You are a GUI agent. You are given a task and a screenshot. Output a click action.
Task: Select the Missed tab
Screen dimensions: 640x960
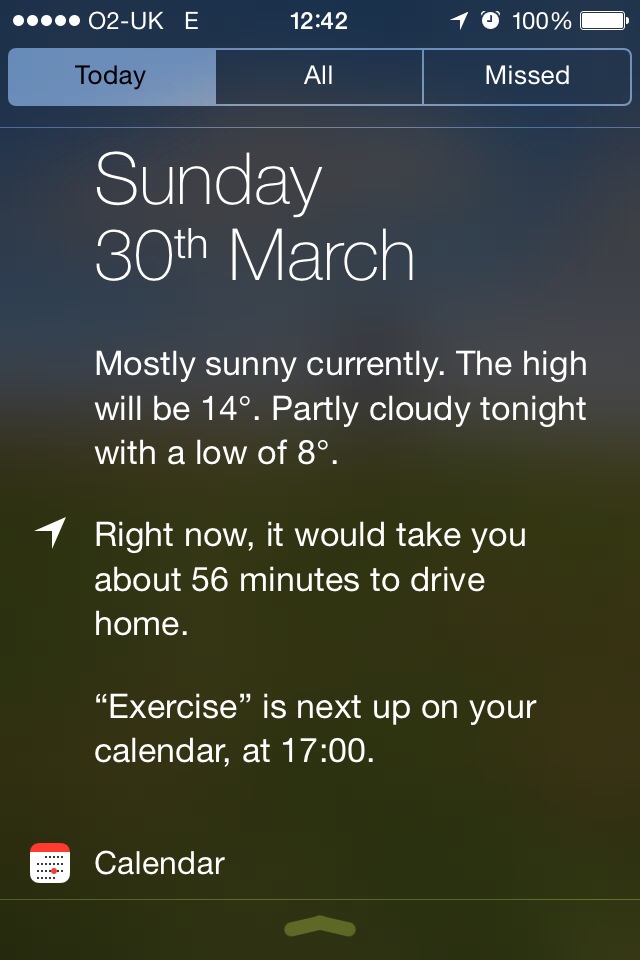[527, 76]
